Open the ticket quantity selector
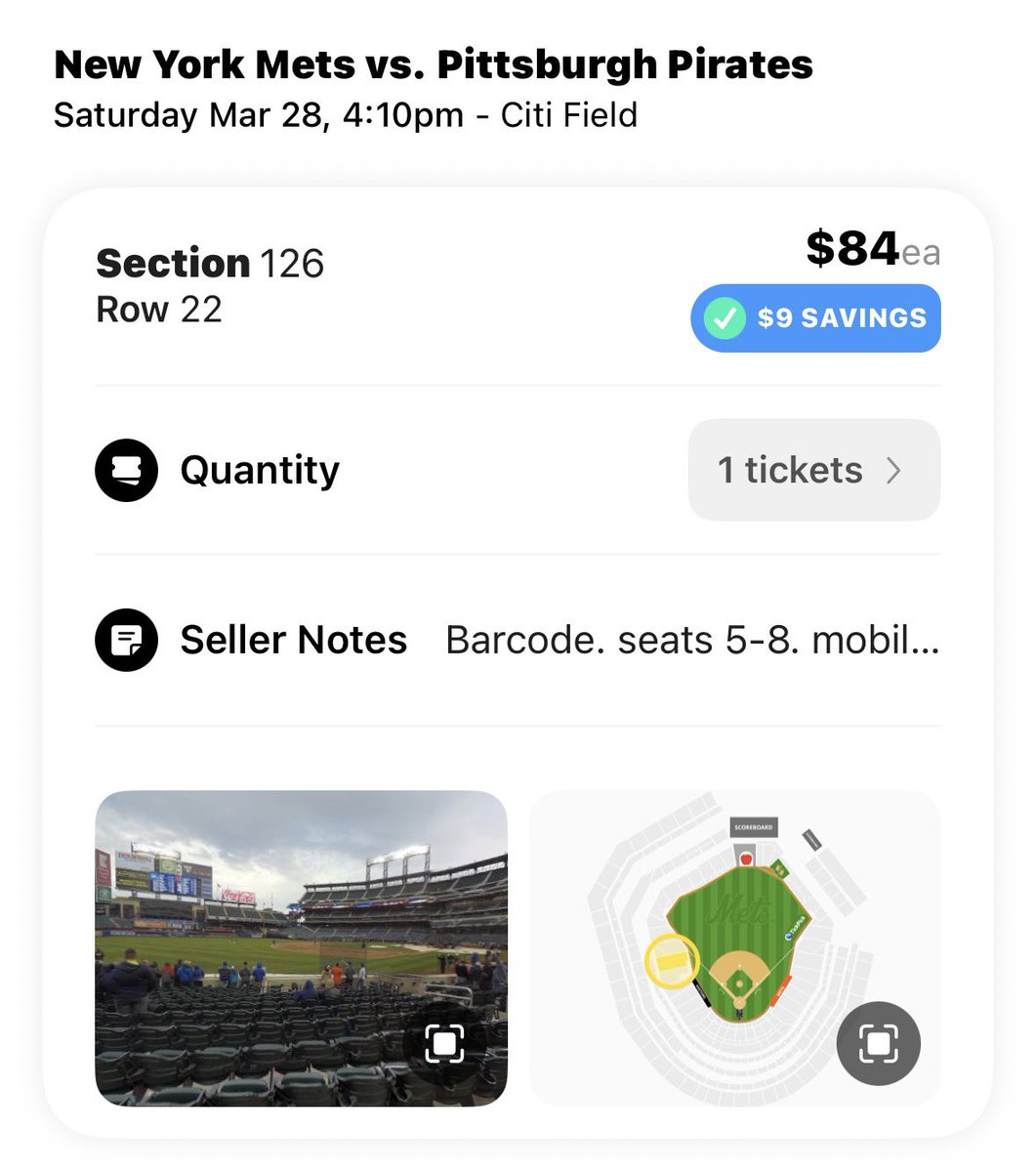Screen dimensions: 1036x1172 (x=813, y=470)
